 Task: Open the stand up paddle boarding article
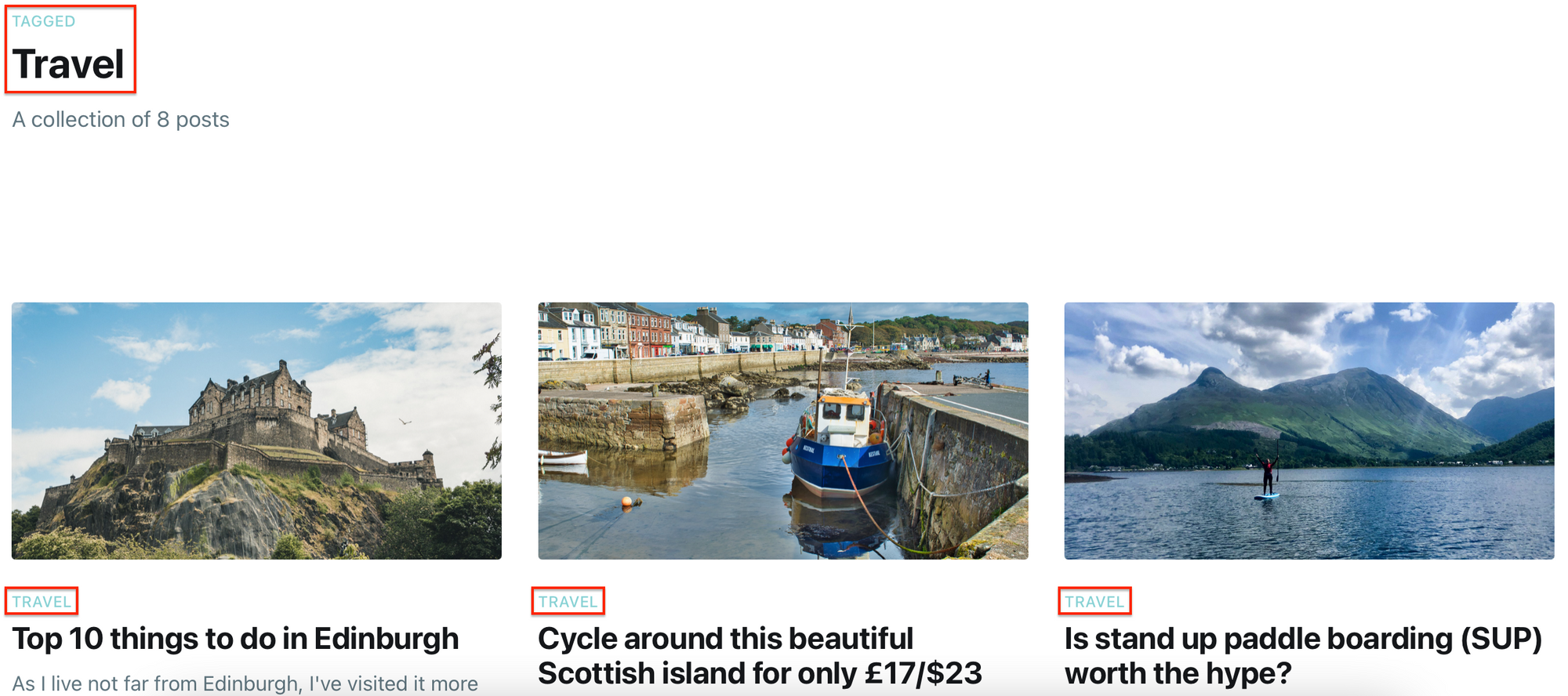pyautogui.click(x=1302, y=656)
